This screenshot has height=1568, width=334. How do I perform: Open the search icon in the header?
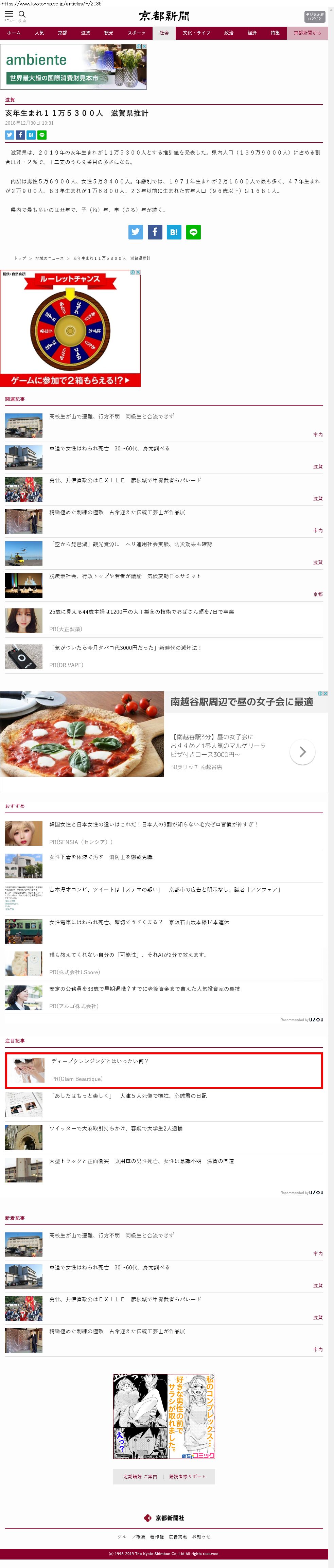[22, 15]
